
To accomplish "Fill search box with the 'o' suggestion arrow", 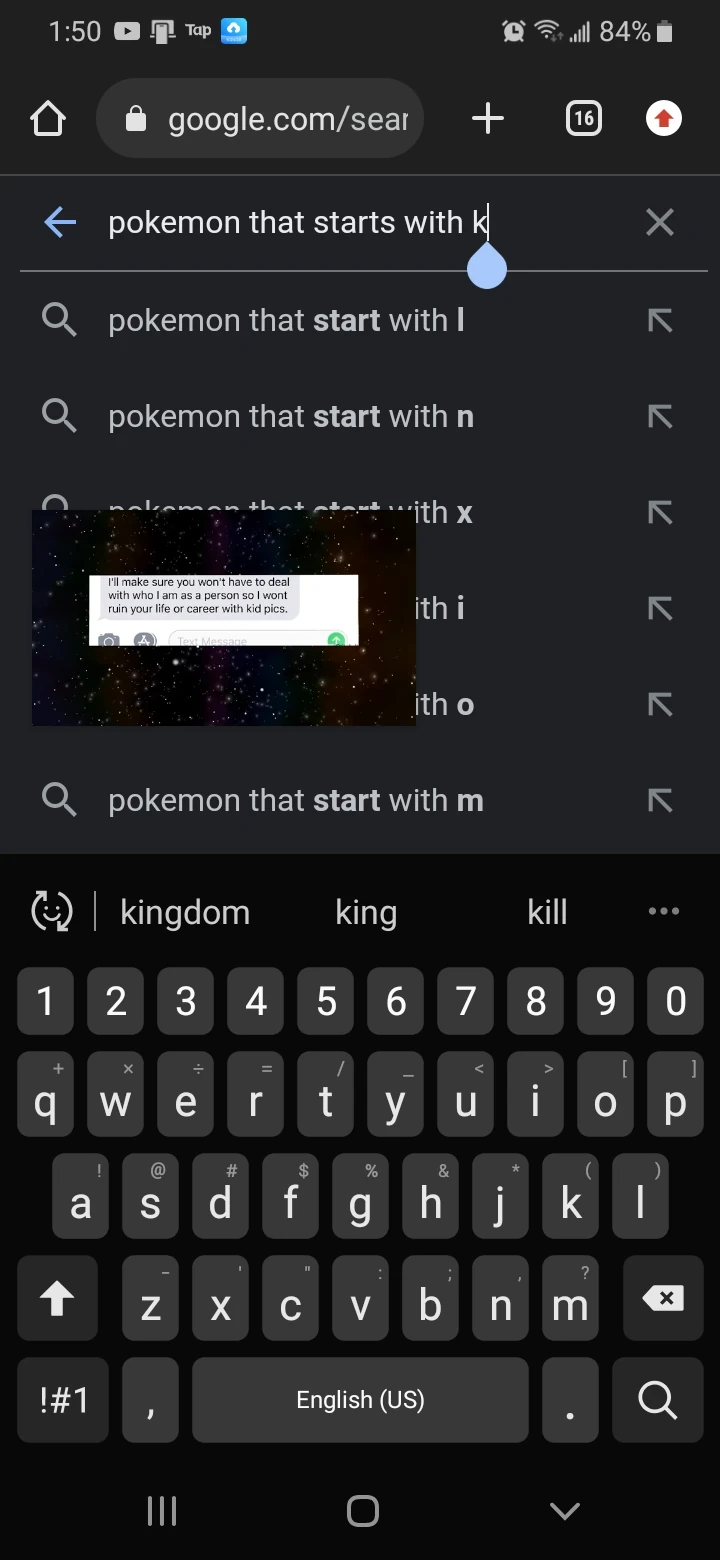I will pyautogui.click(x=659, y=705).
